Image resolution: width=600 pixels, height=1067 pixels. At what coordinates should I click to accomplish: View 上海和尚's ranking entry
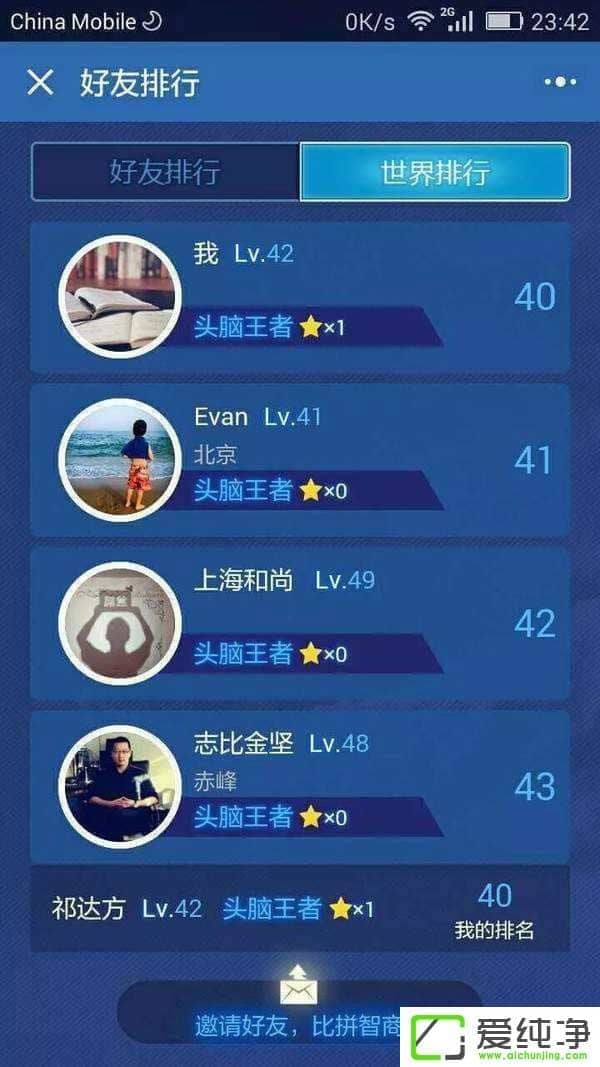click(300, 623)
